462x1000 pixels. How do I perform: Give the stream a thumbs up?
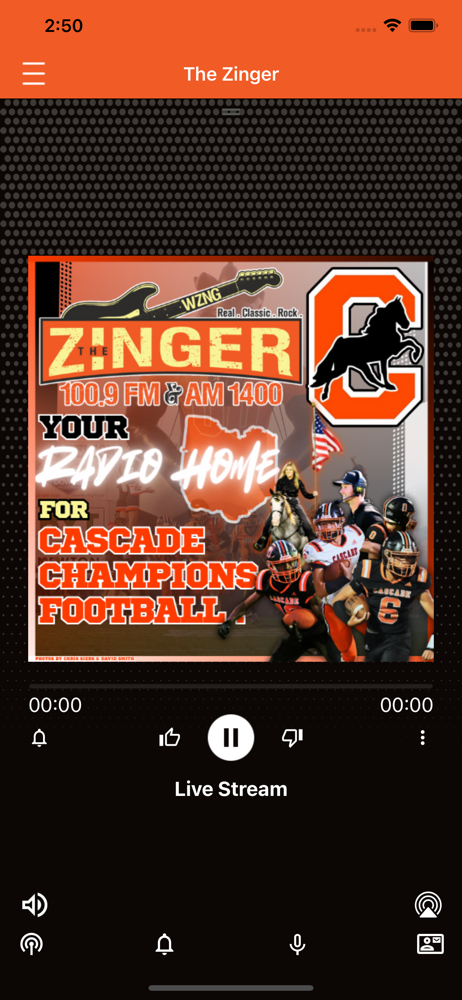169,739
